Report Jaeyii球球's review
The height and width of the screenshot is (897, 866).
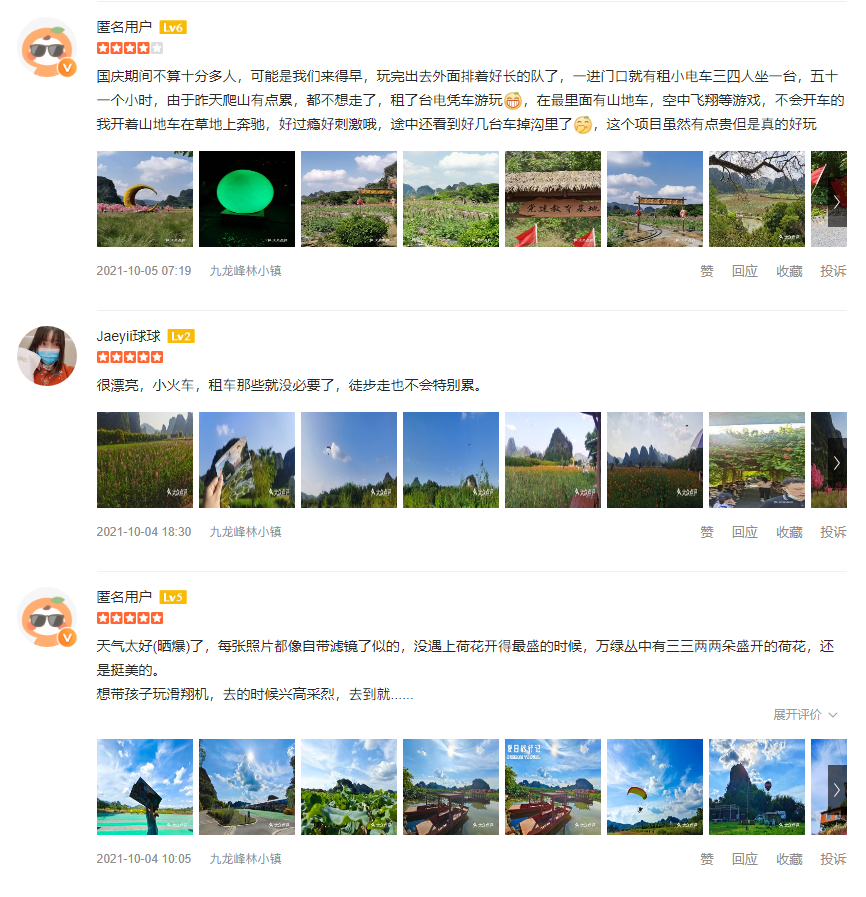click(x=833, y=532)
